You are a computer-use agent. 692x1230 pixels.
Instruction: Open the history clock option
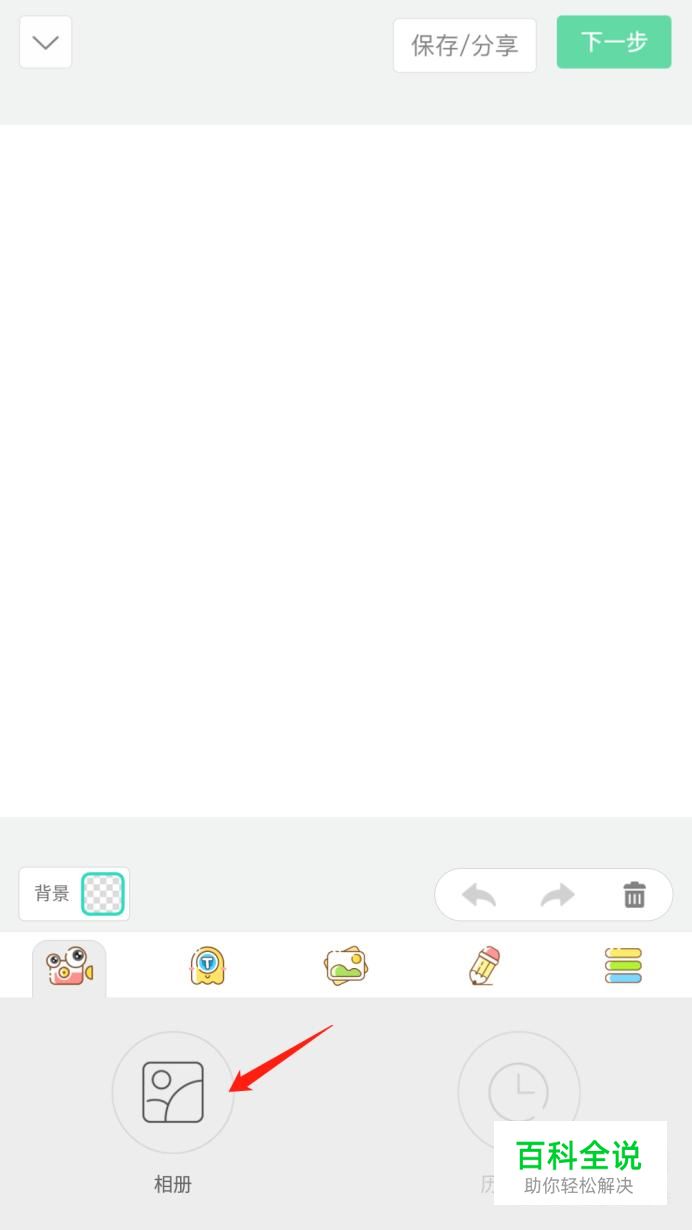518,1092
